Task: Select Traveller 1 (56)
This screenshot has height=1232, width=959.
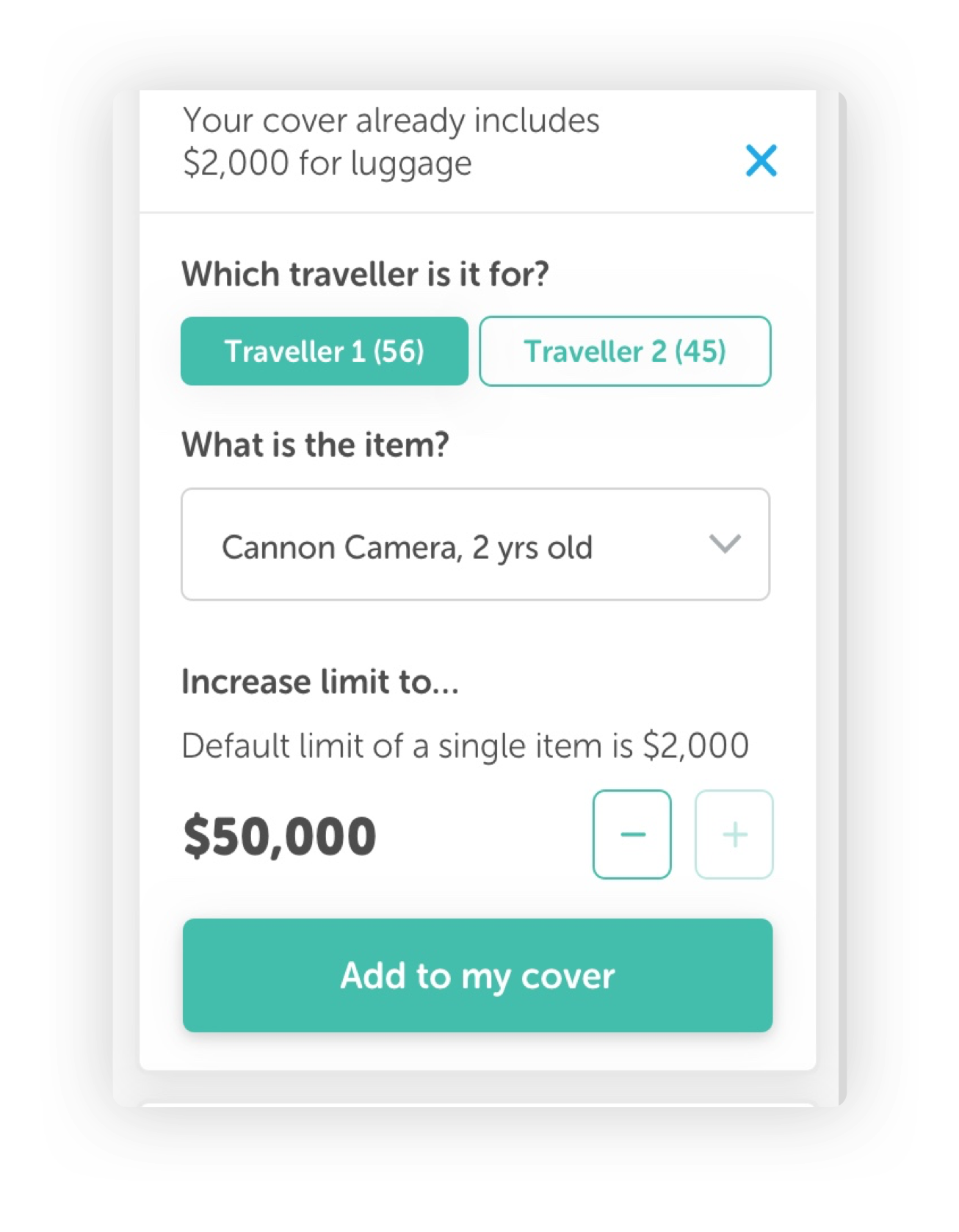Action: point(325,352)
